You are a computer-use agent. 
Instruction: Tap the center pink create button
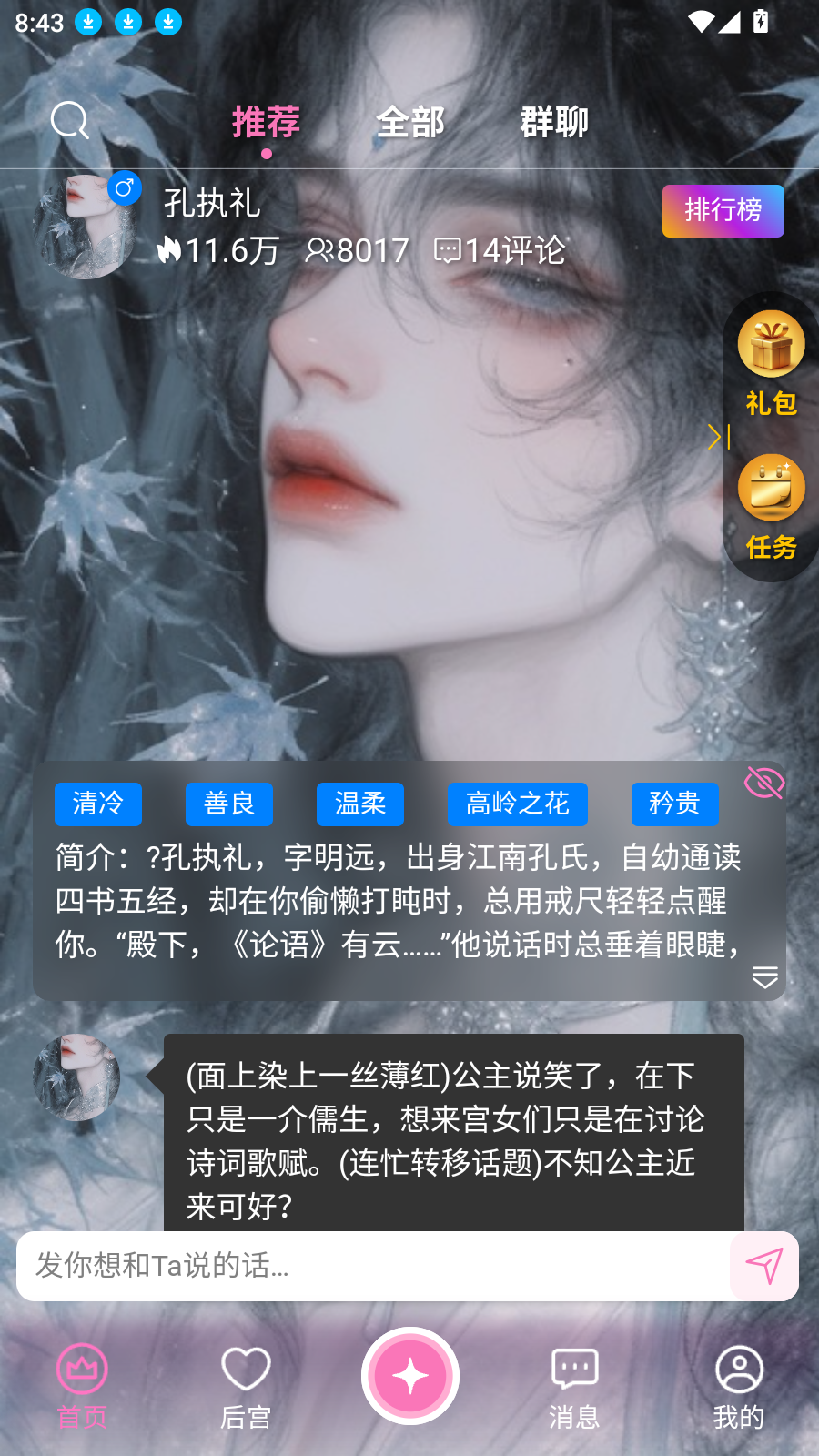click(409, 1376)
